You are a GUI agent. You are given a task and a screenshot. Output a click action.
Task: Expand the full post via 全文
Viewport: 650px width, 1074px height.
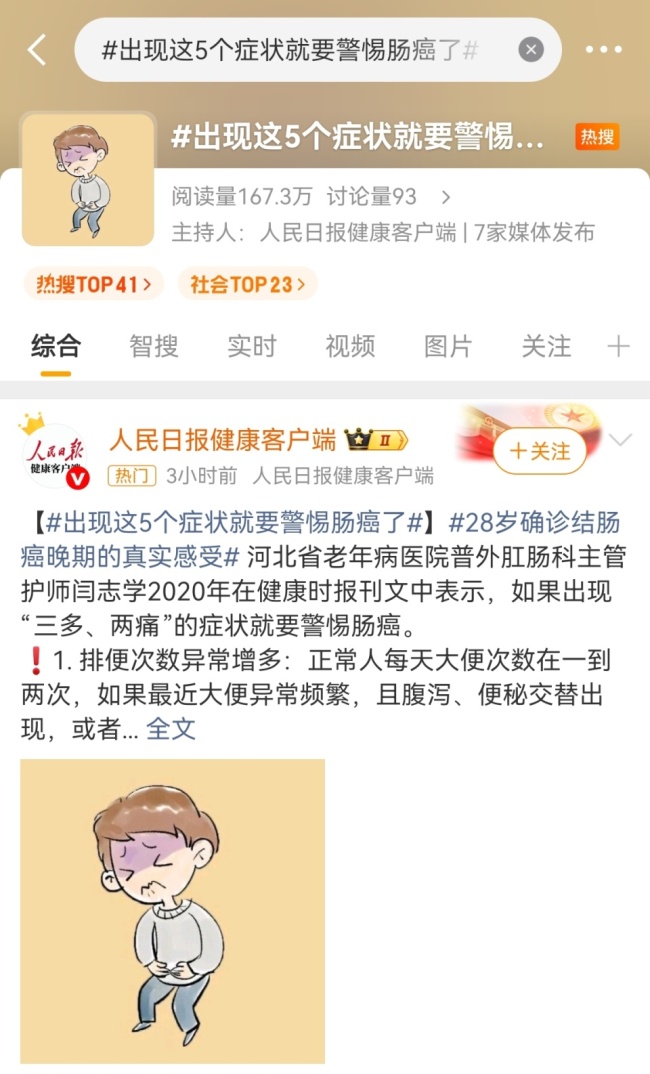coord(171,729)
